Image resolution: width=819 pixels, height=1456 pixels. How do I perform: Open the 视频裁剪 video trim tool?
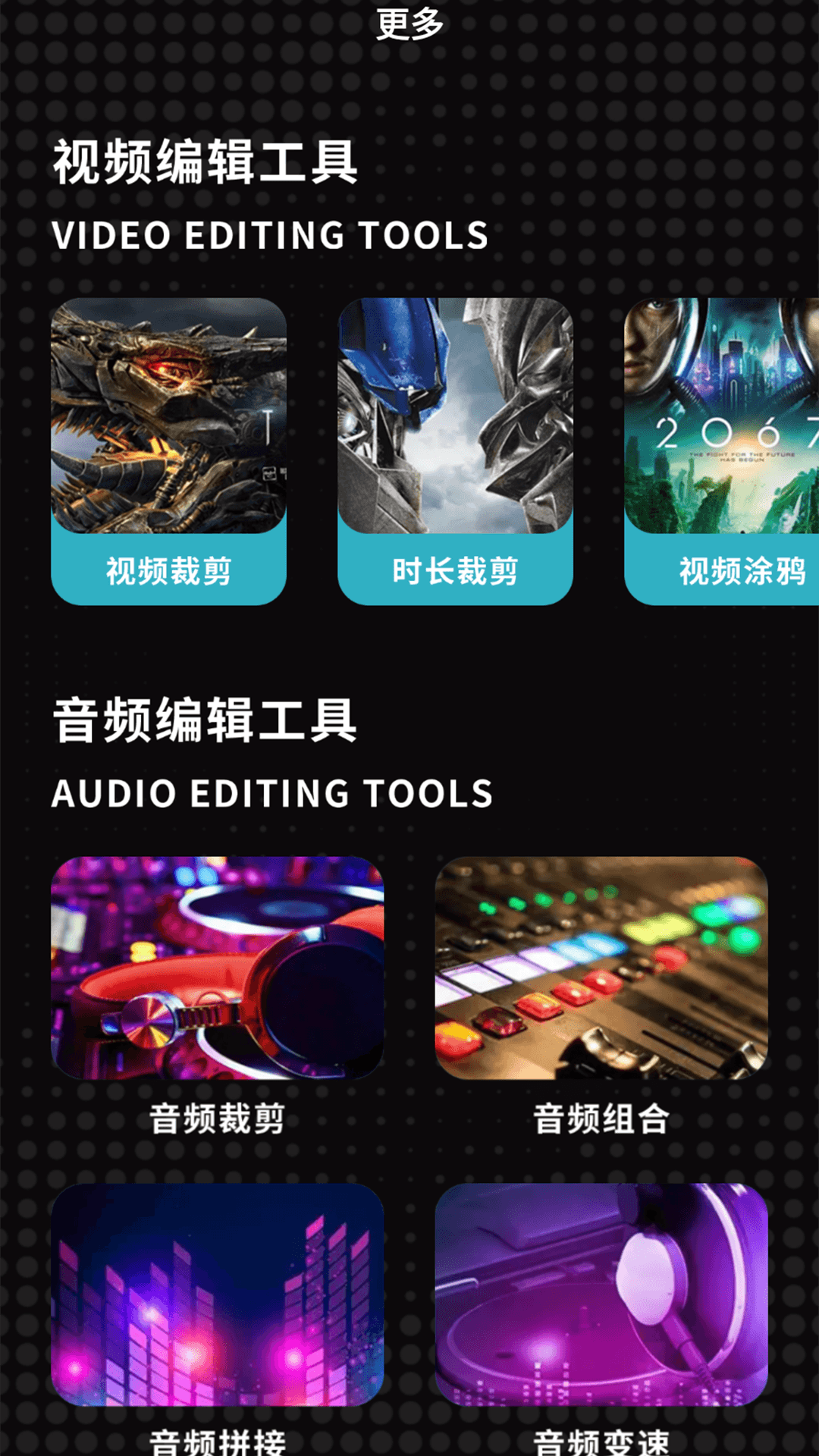point(168,573)
